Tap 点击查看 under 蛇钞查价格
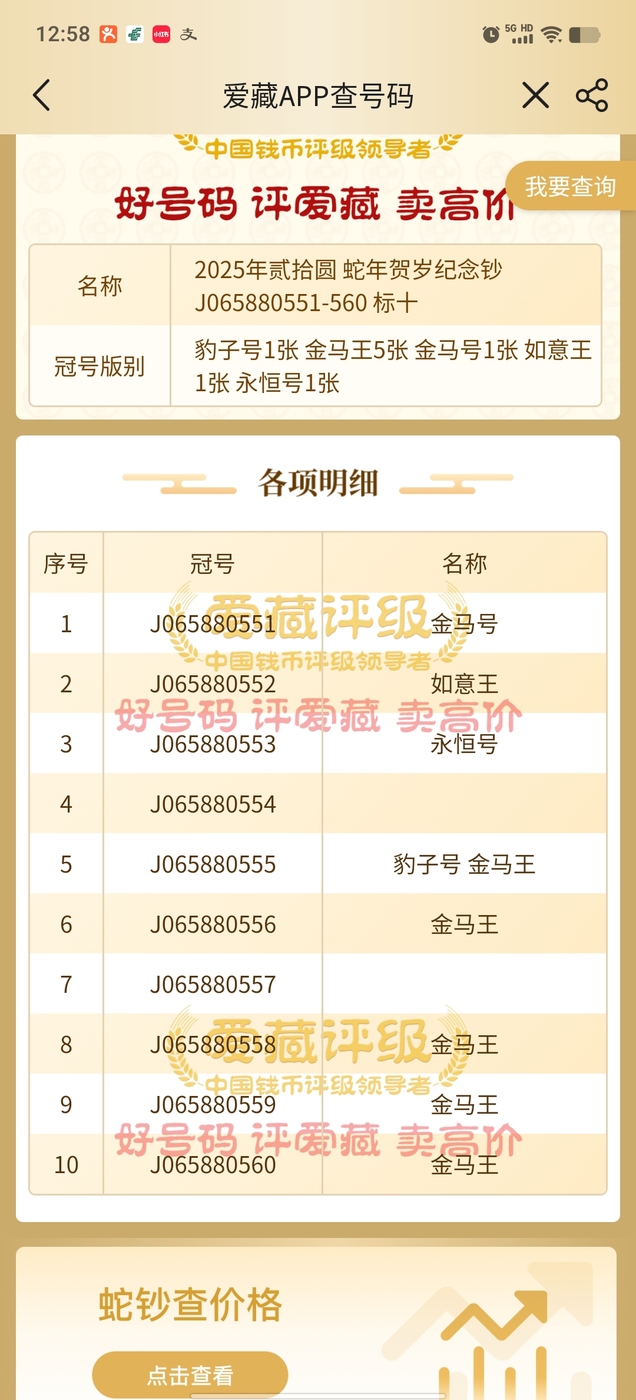 coord(190,1375)
